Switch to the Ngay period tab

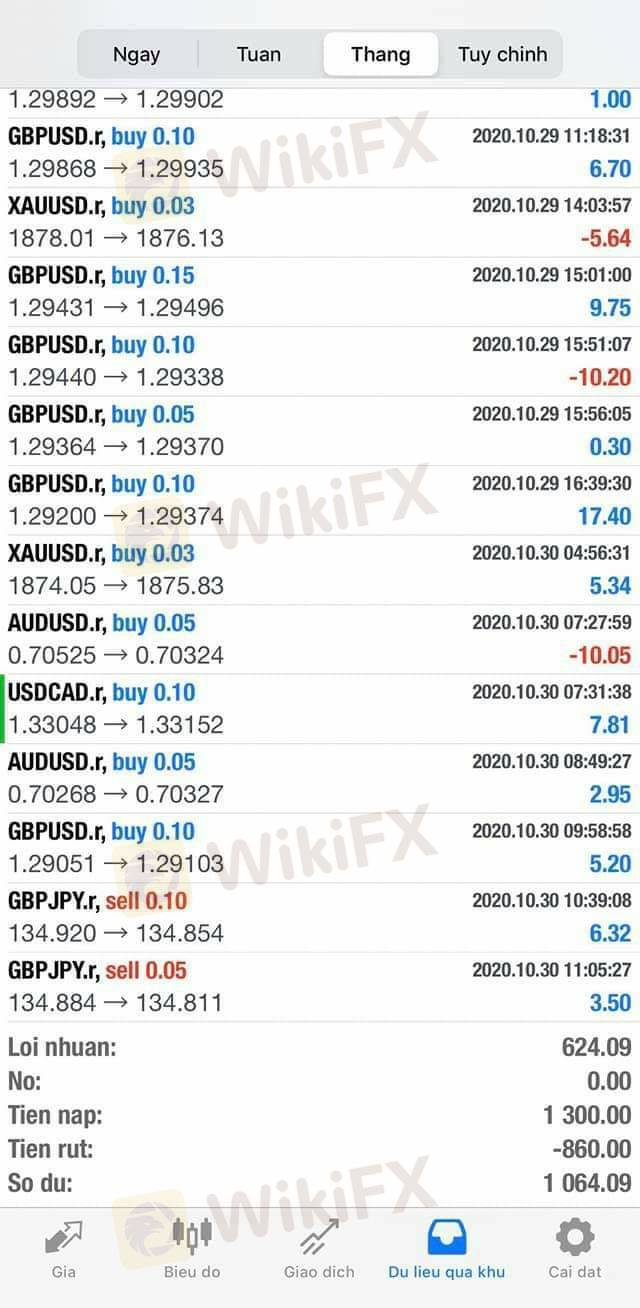(137, 54)
